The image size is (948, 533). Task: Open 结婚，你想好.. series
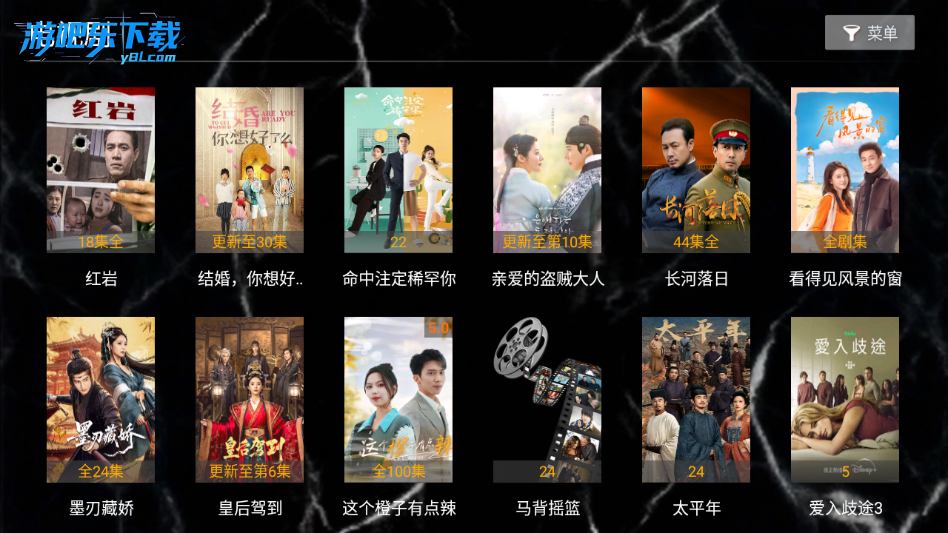tap(249, 170)
